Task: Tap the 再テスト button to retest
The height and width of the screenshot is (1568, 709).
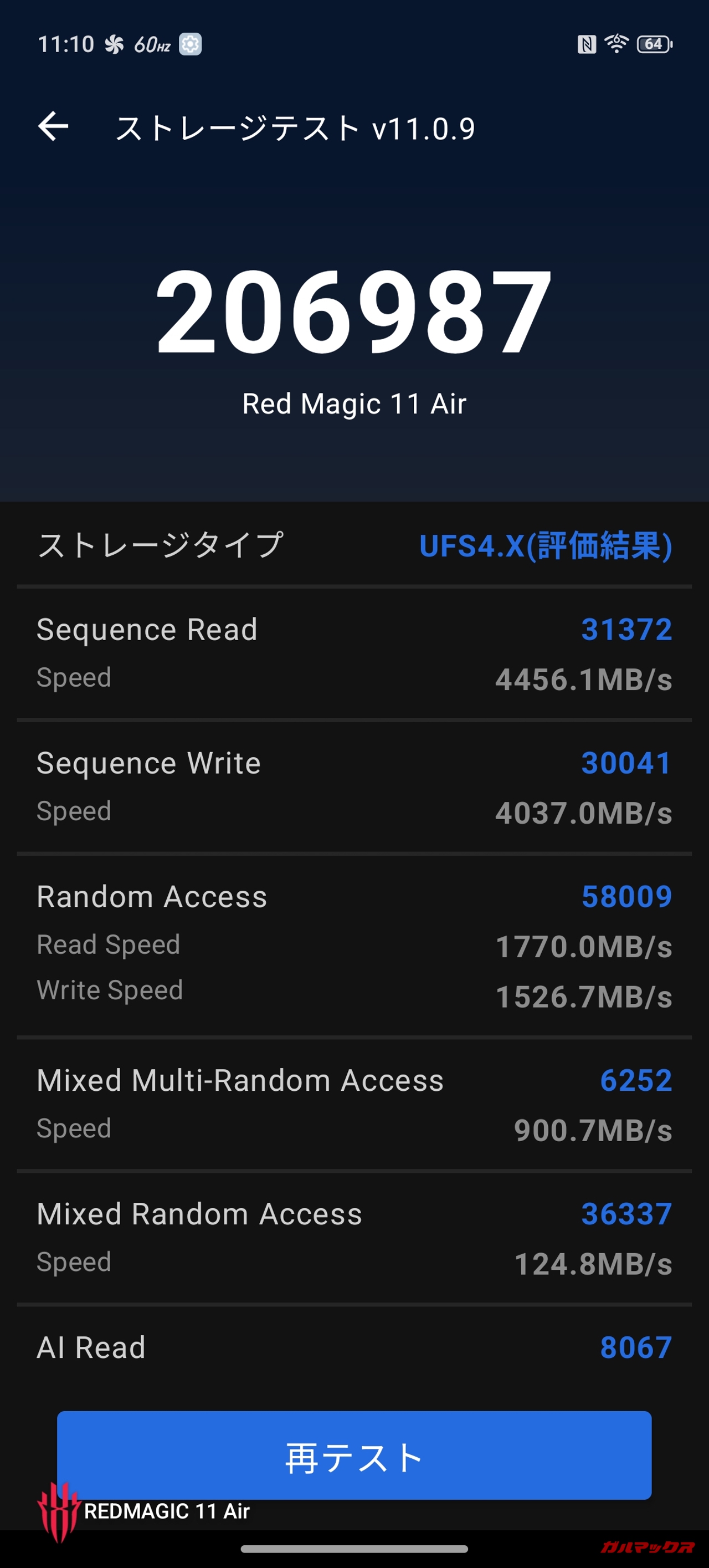Action: 354,1456
